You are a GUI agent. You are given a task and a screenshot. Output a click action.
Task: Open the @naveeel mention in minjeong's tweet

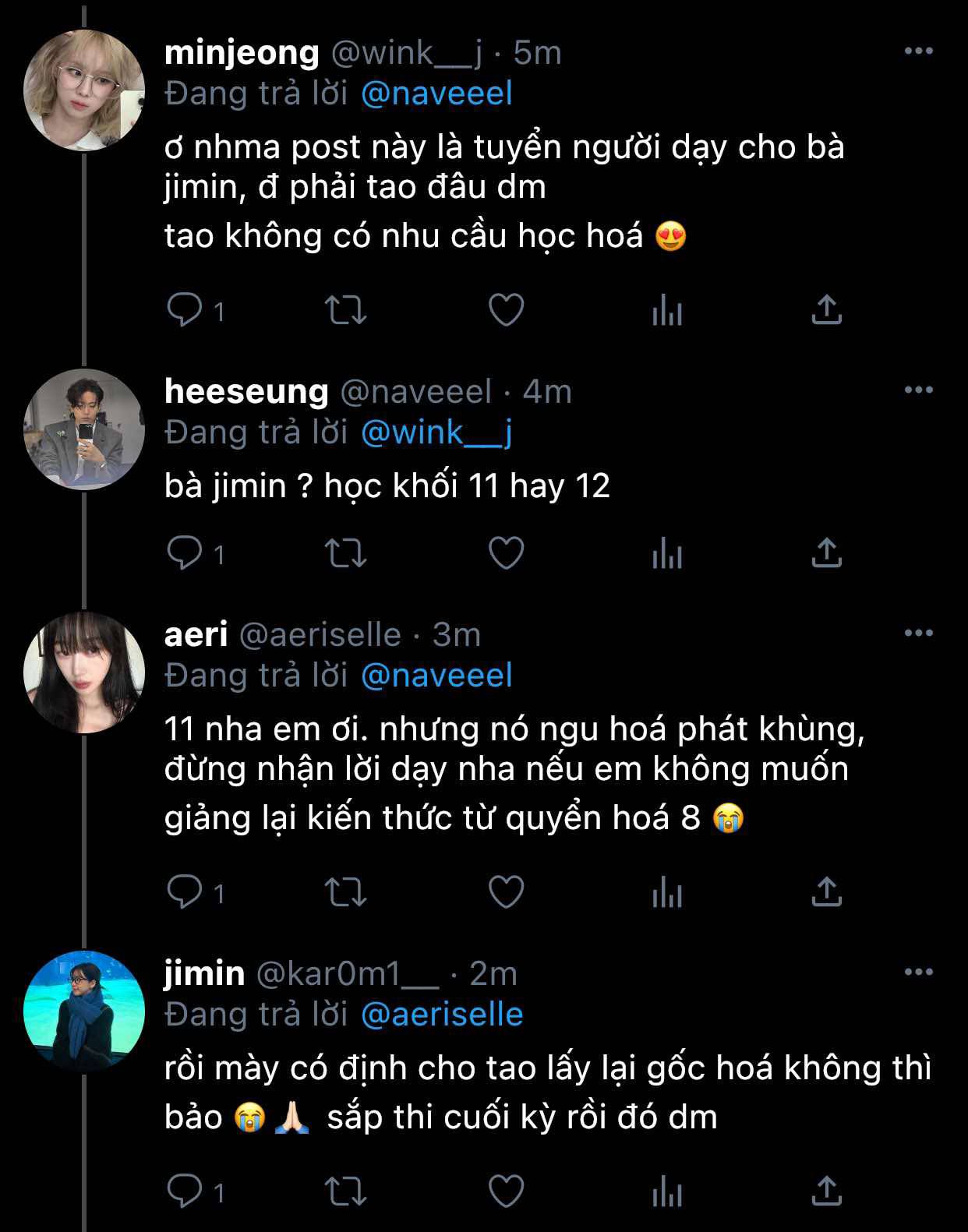tap(436, 94)
